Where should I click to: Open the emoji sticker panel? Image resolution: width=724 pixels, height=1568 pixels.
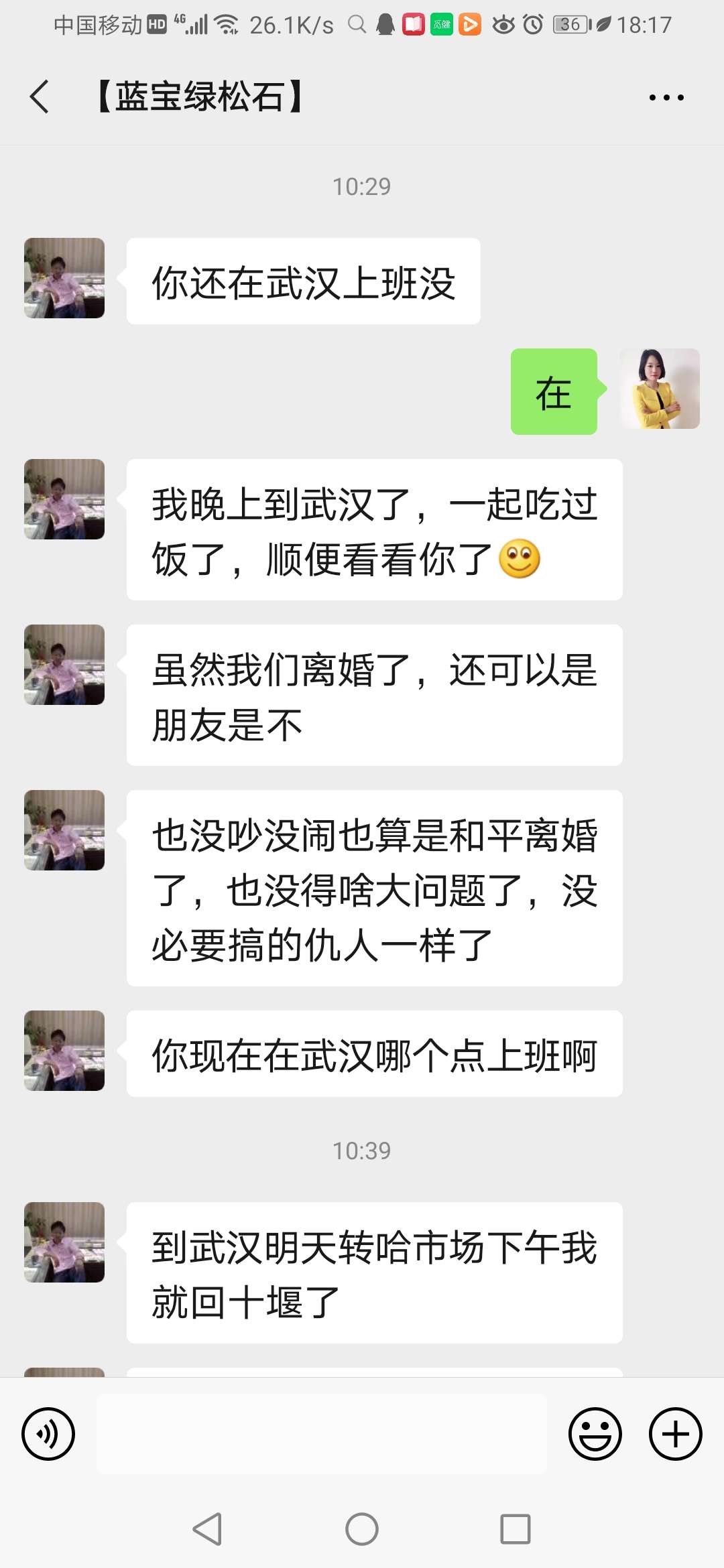click(x=595, y=1434)
